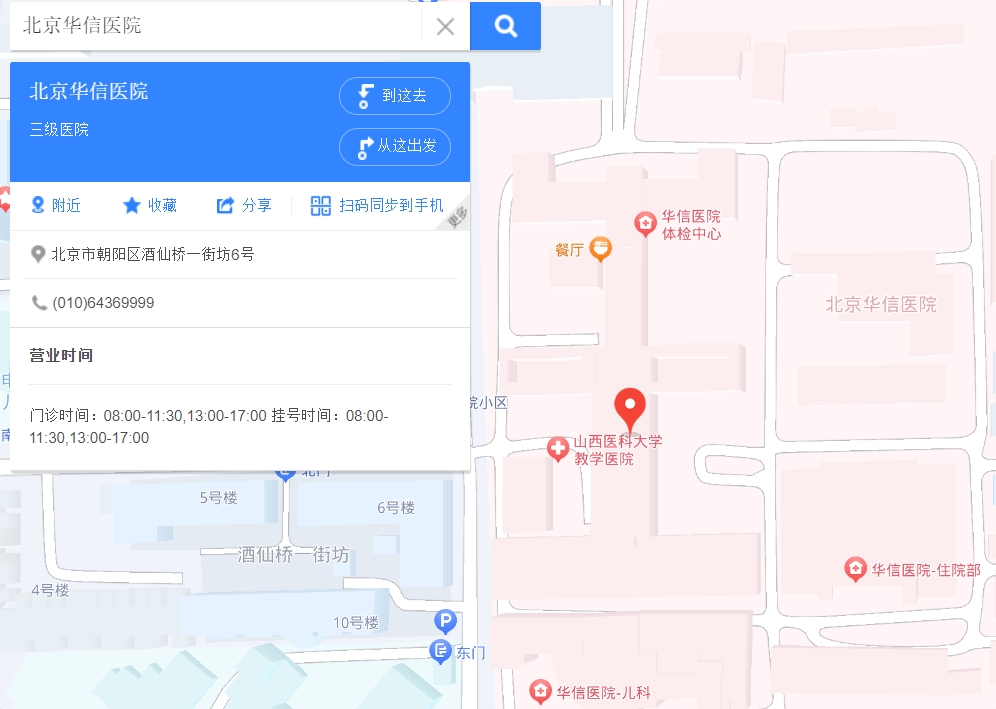Select the 餐厅 restaurant marker
This screenshot has height=709, width=996.
pos(600,249)
